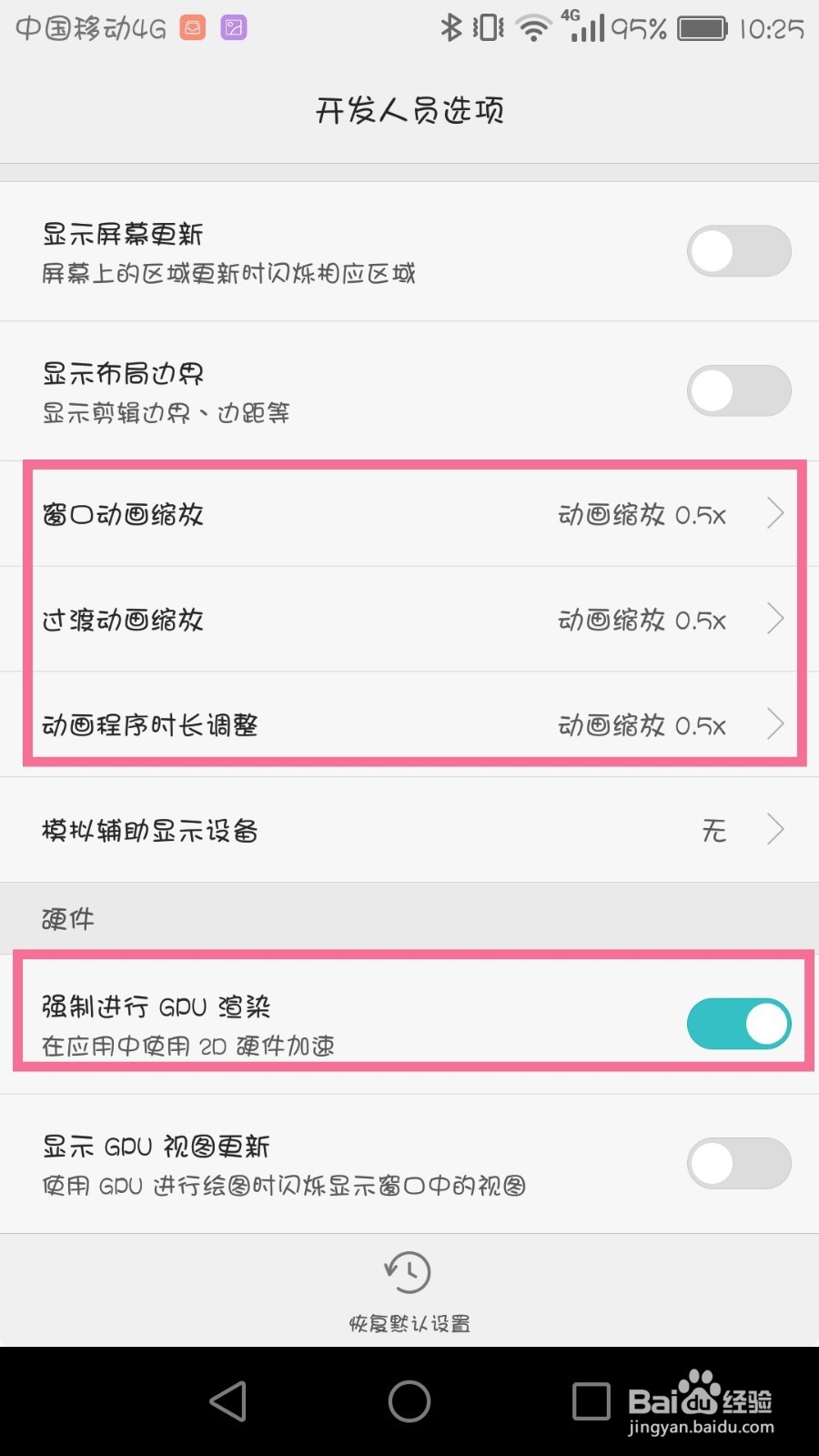Open the purple notification icon
This screenshot has width=819, height=1456.
232,27
